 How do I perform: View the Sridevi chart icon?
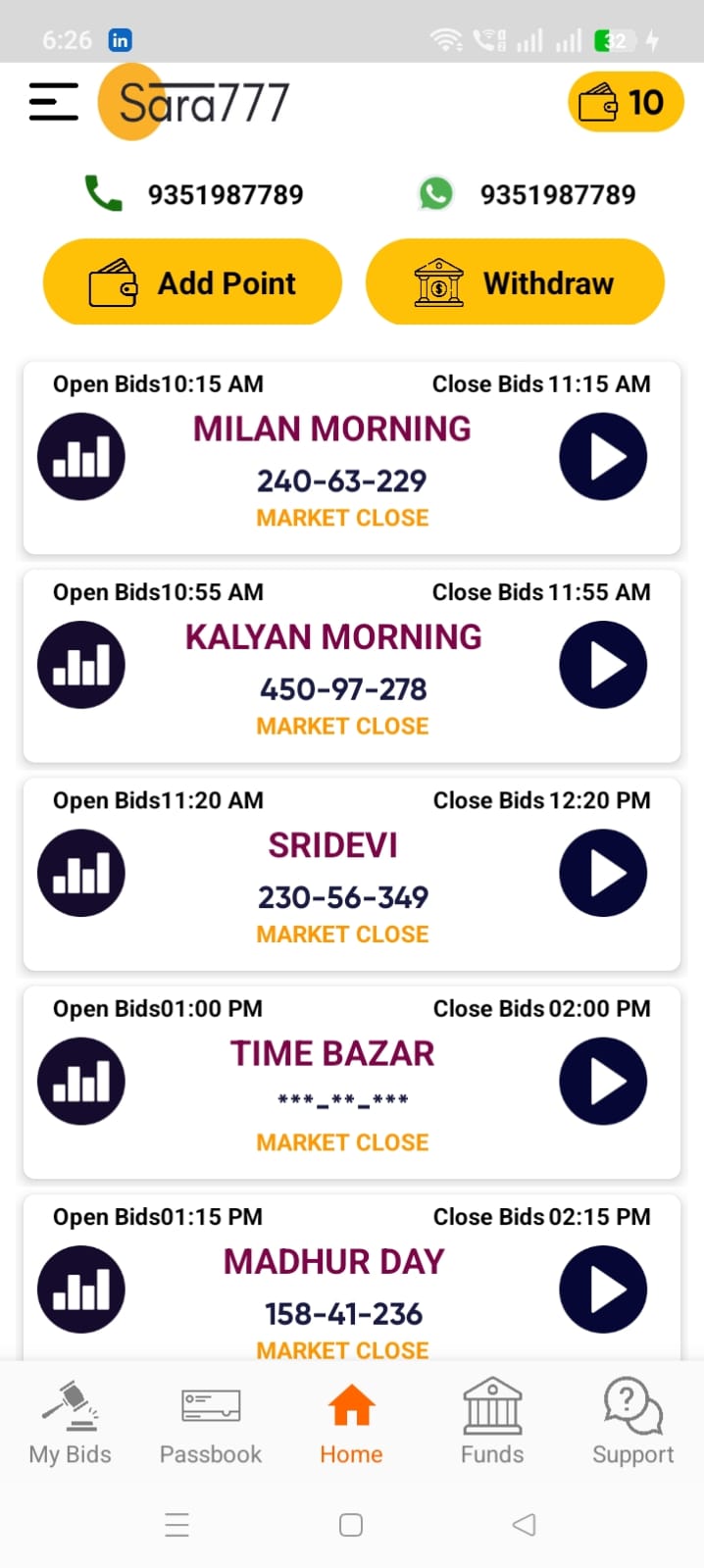[x=81, y=873]
